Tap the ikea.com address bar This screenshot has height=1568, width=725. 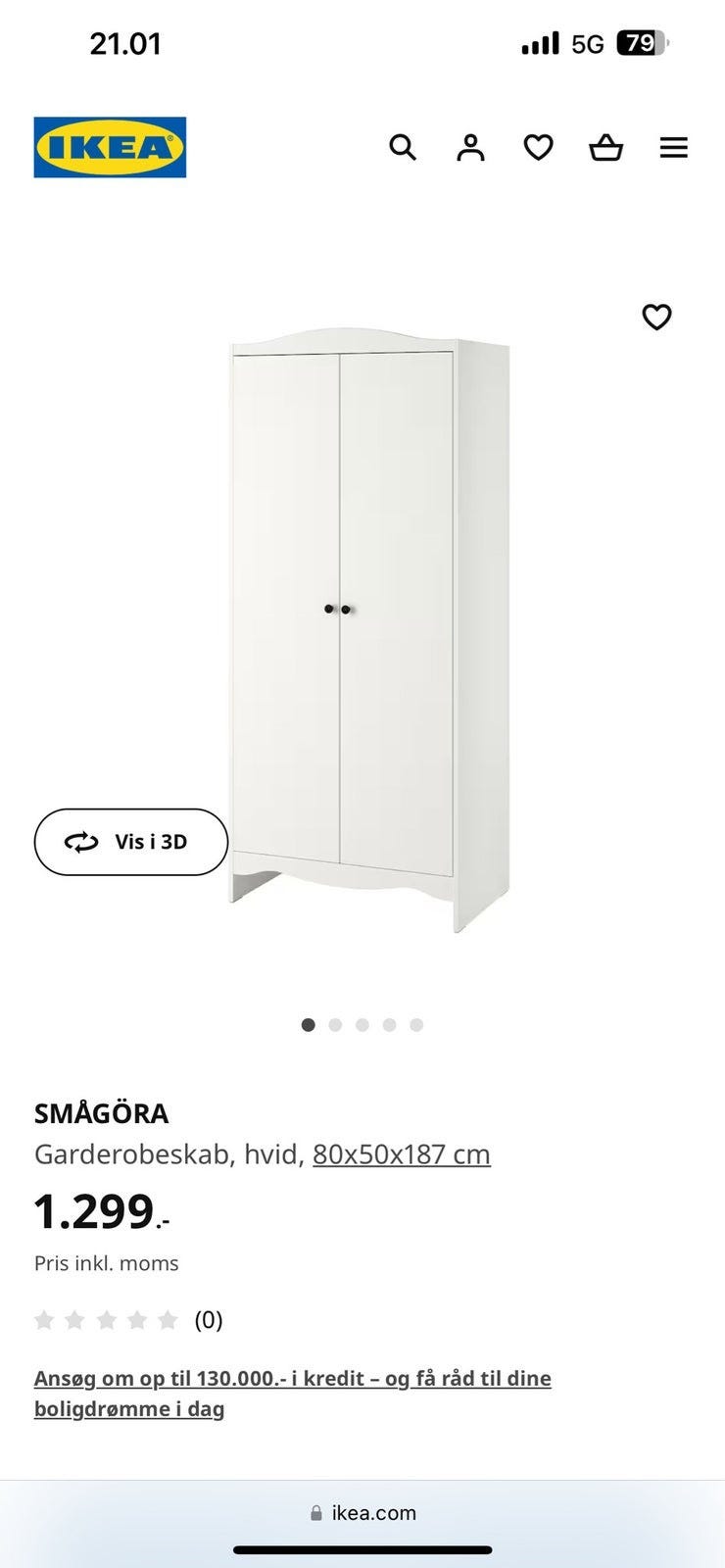pos(362,1512)
